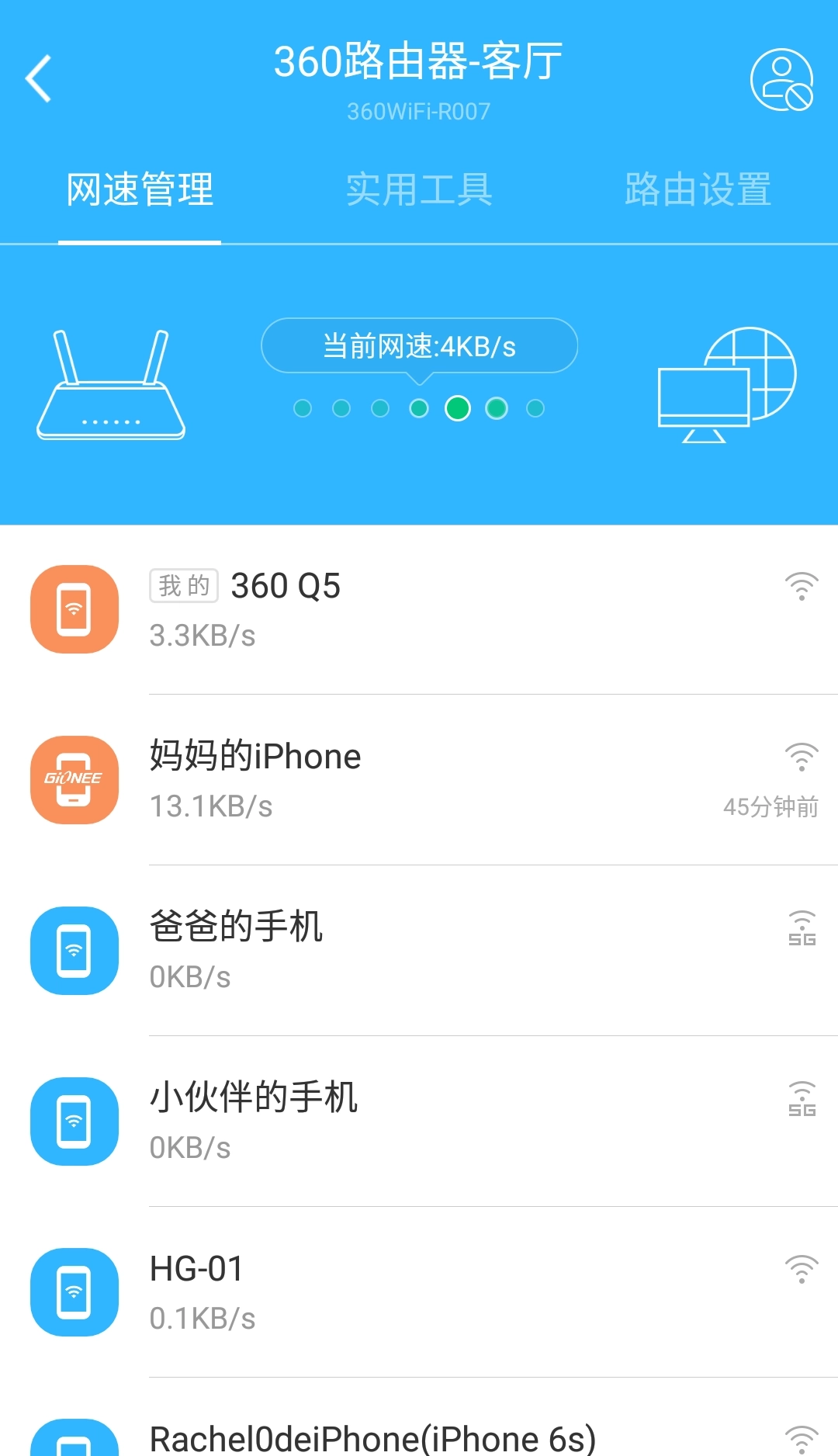Tap the WiFi signal icon next to 360 Q5
Screen dimensions: 838x1456
(801, 588)
